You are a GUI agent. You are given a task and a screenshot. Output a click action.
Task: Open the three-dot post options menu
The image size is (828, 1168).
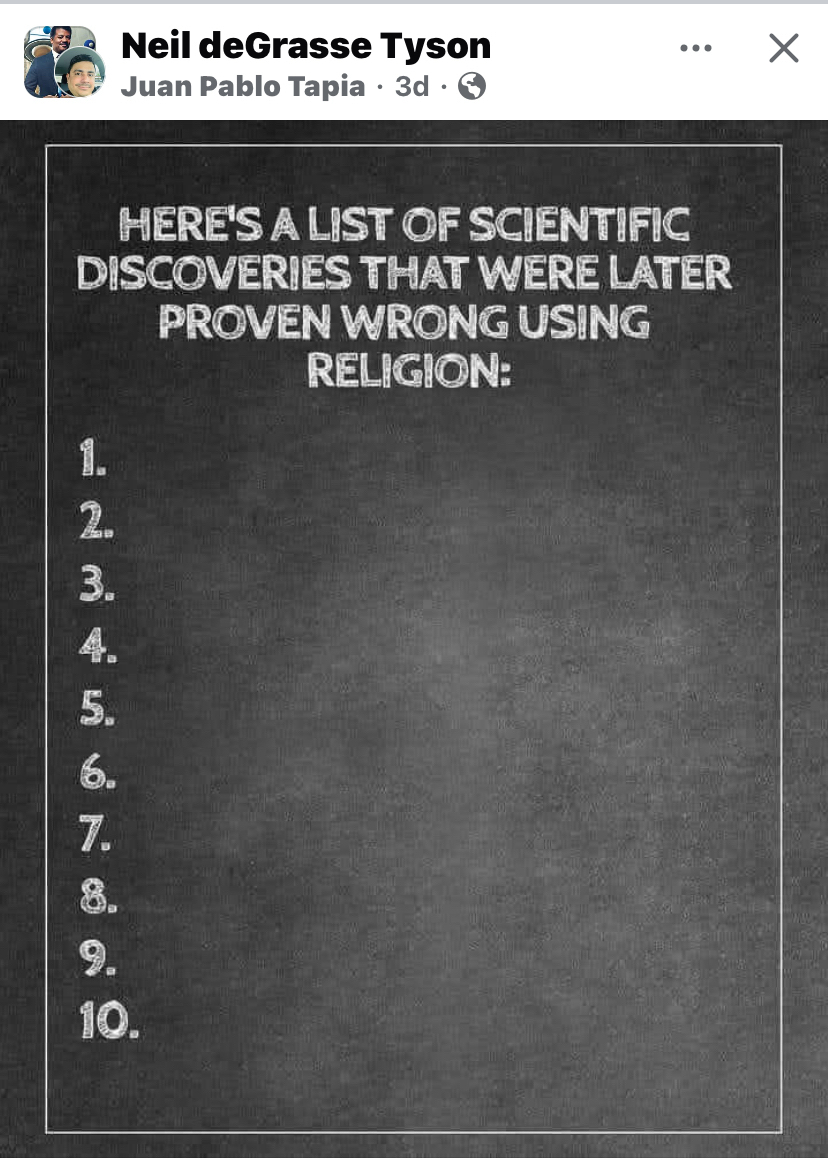pyautogui.click(x=695, y=48)
